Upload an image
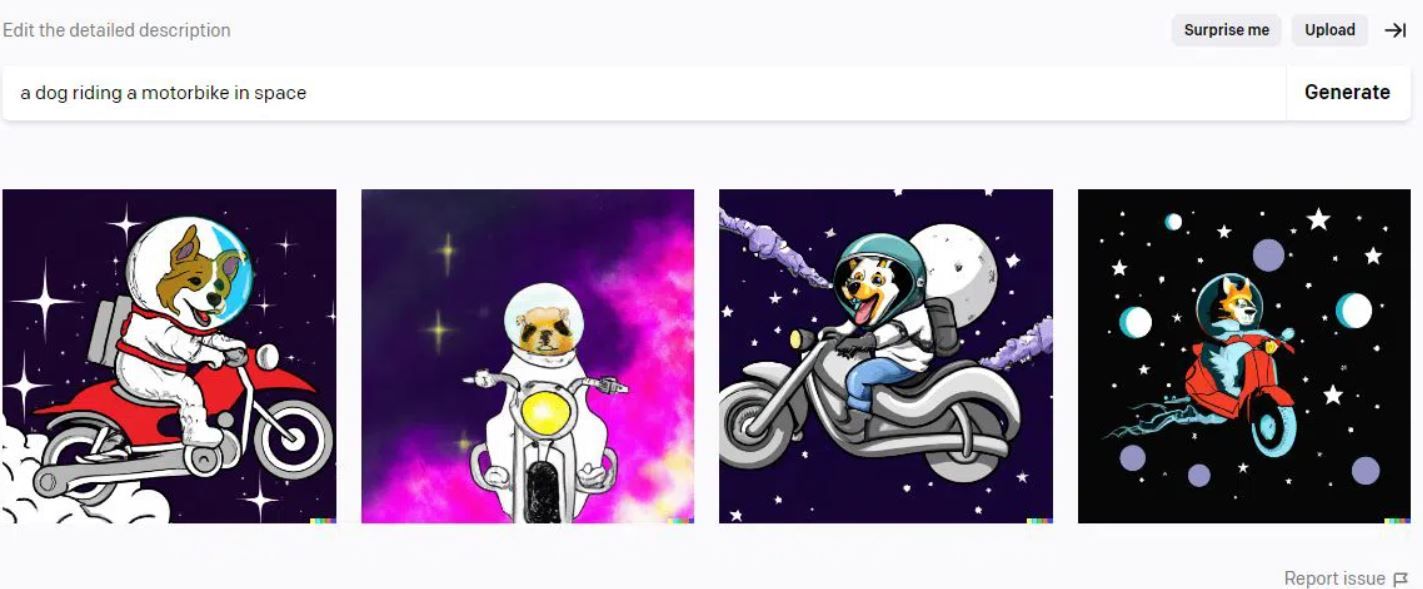The height and width of the screenshot is (589, 1423). tap(1329, 30)
